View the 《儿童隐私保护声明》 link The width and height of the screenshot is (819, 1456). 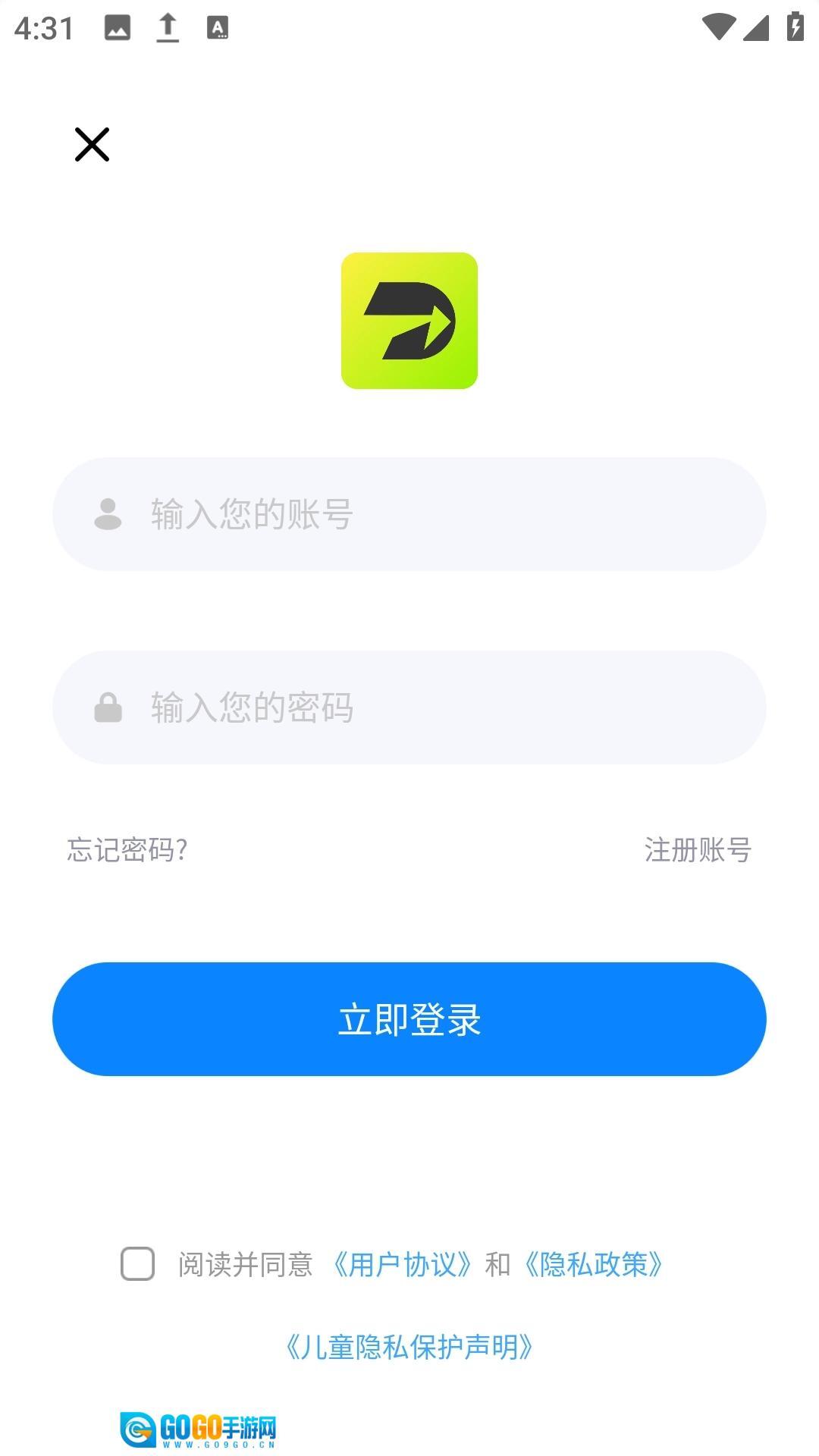409,1348
